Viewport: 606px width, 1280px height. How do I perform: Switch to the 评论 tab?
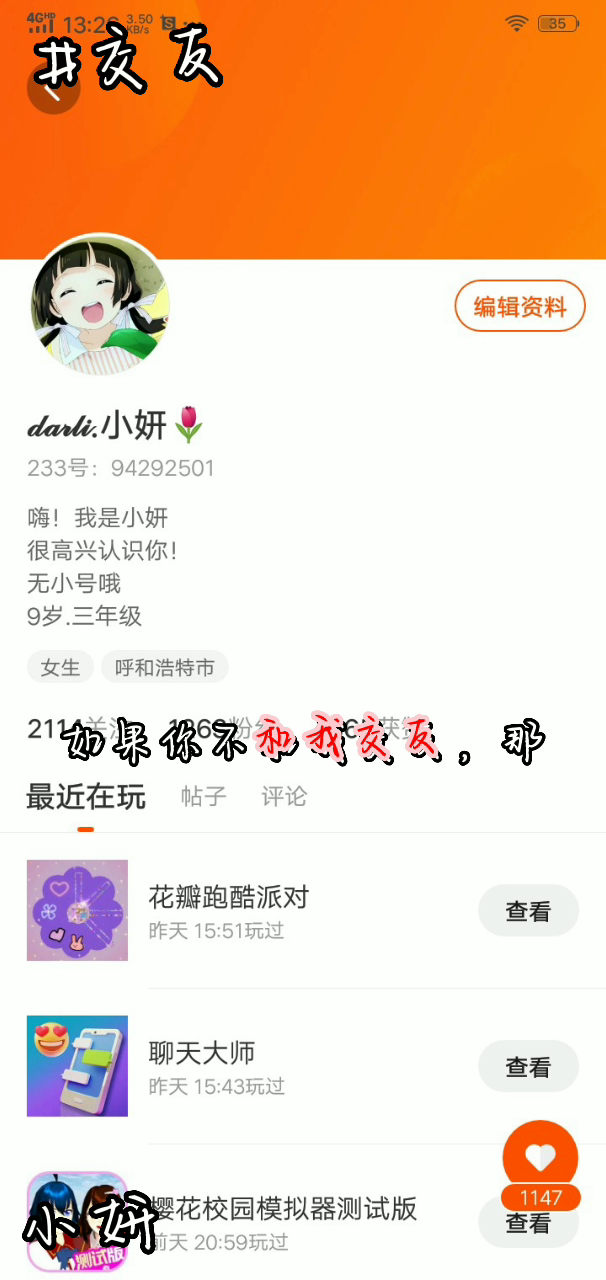click(284, 796)
